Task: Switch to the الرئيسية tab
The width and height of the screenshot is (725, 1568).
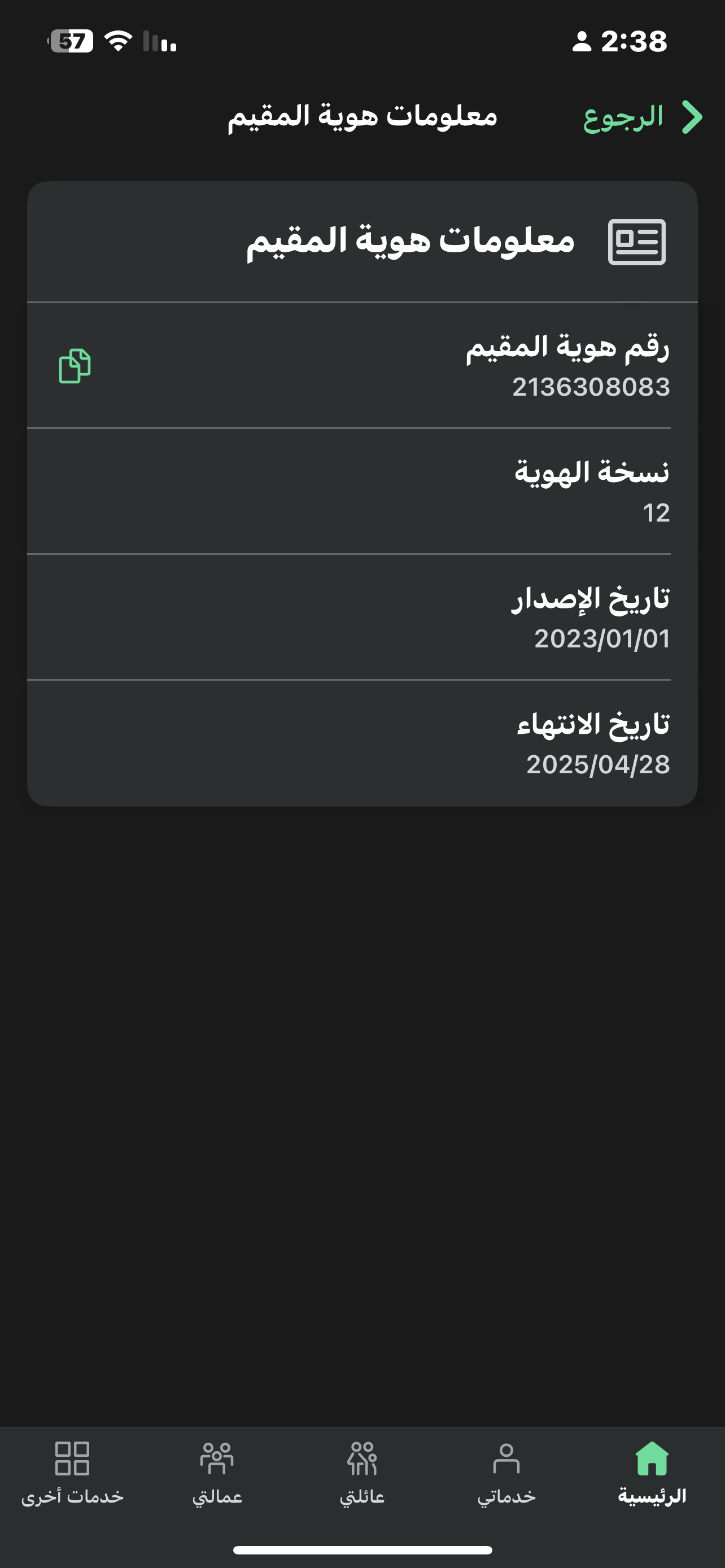Action: point(652,1473)
